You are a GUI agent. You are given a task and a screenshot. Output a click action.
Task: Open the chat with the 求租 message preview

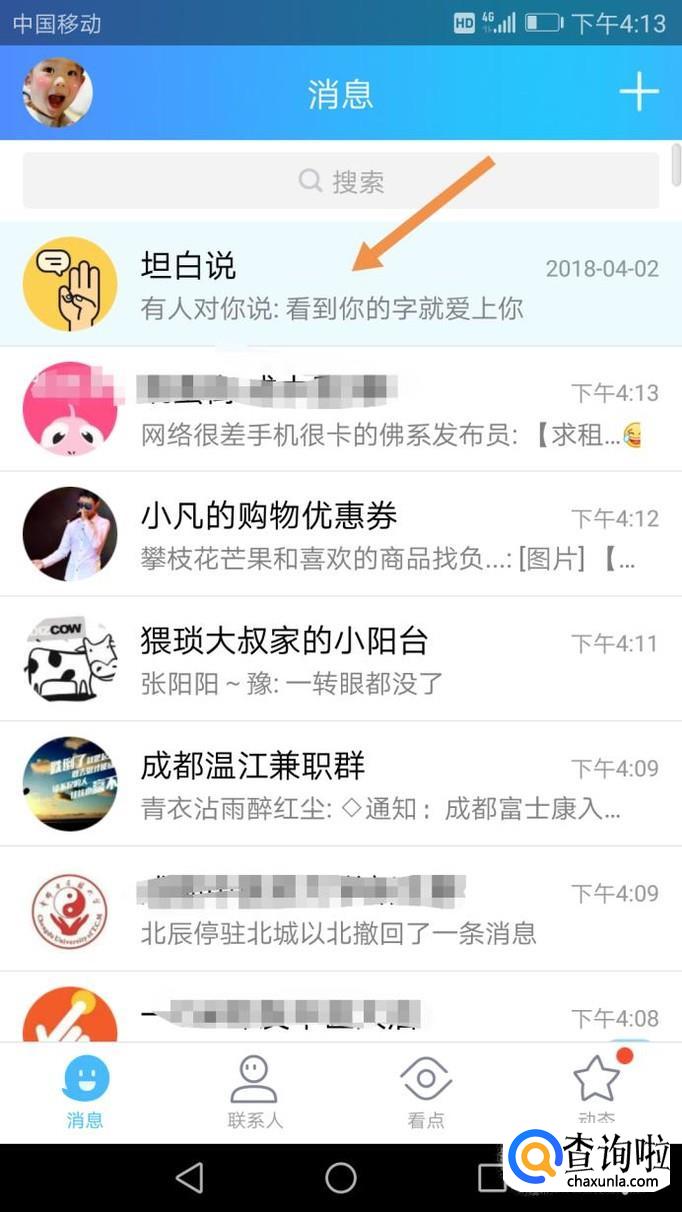point(340,409)
